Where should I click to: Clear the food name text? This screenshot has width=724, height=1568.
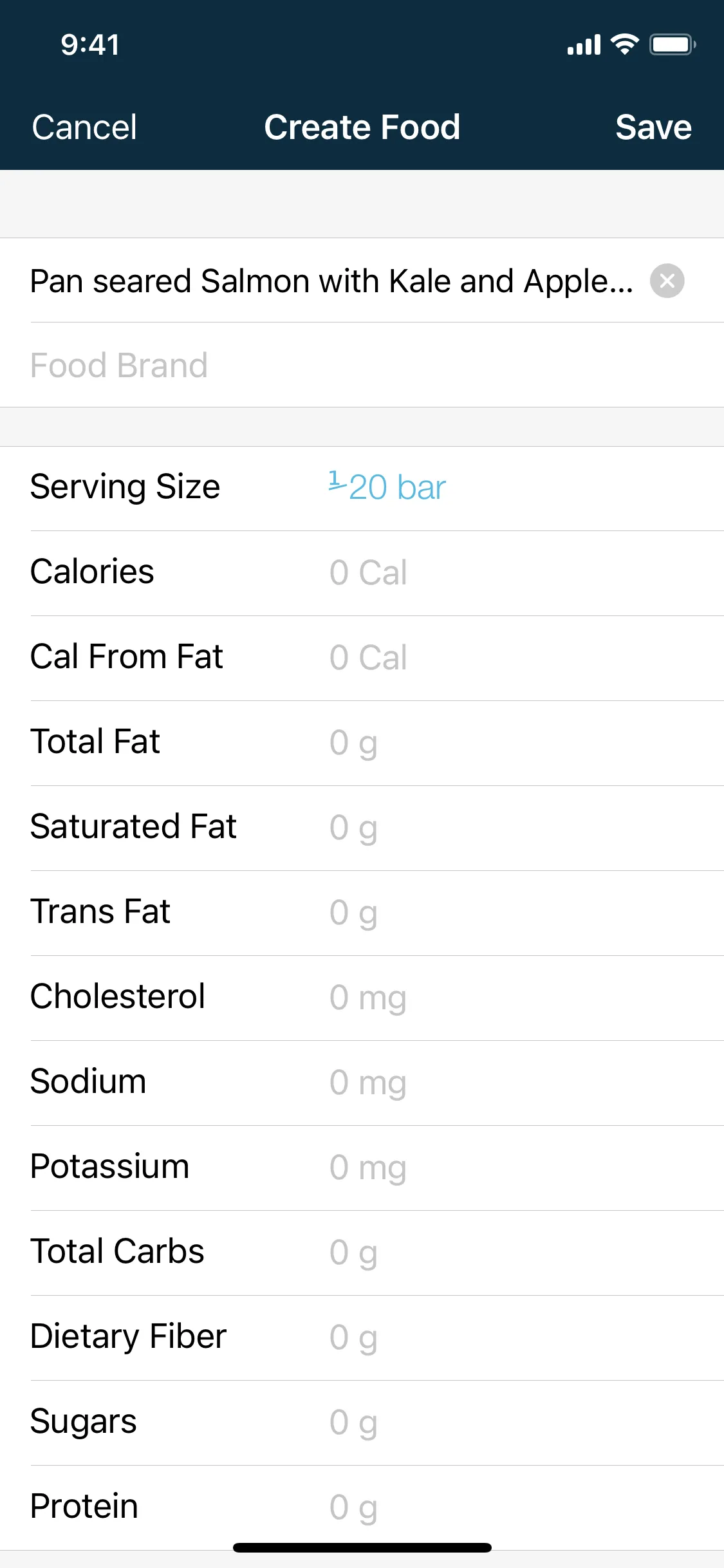click(667, 281)
